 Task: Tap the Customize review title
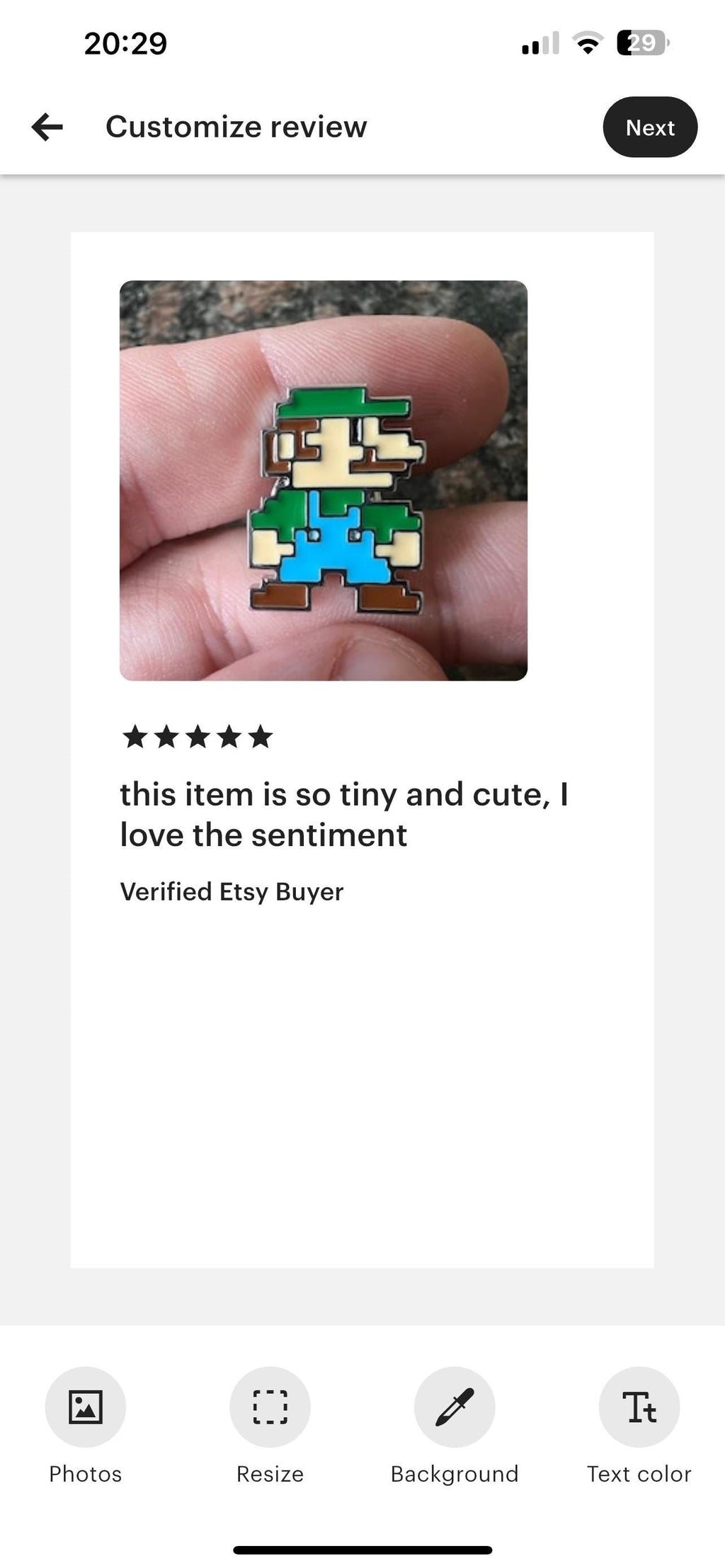click(x=236, y=127)
